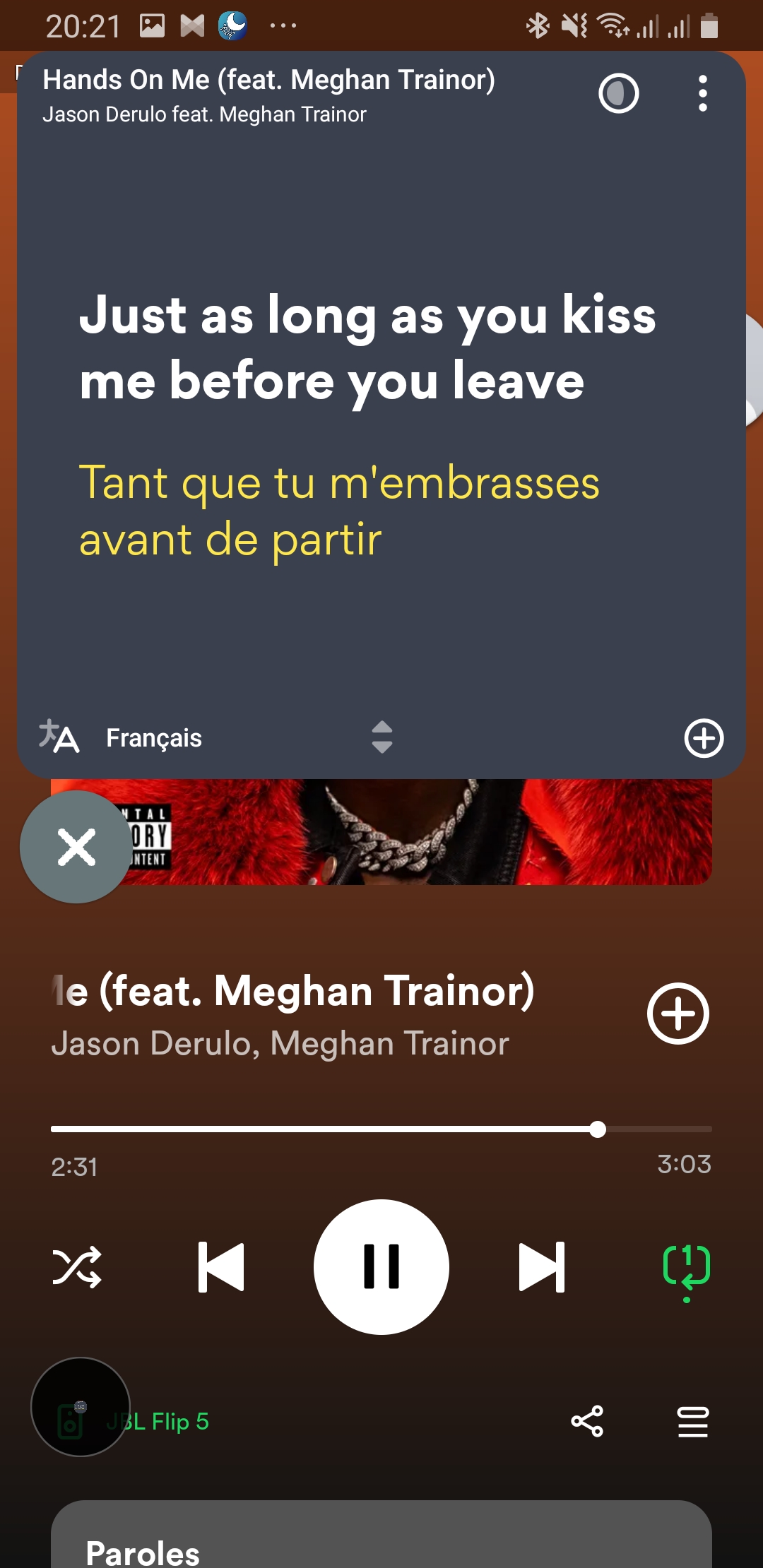Image resolution: width=763 pixels, height=1568 pixels.
Task: Open the playback queue
Action: [692, 1421]
